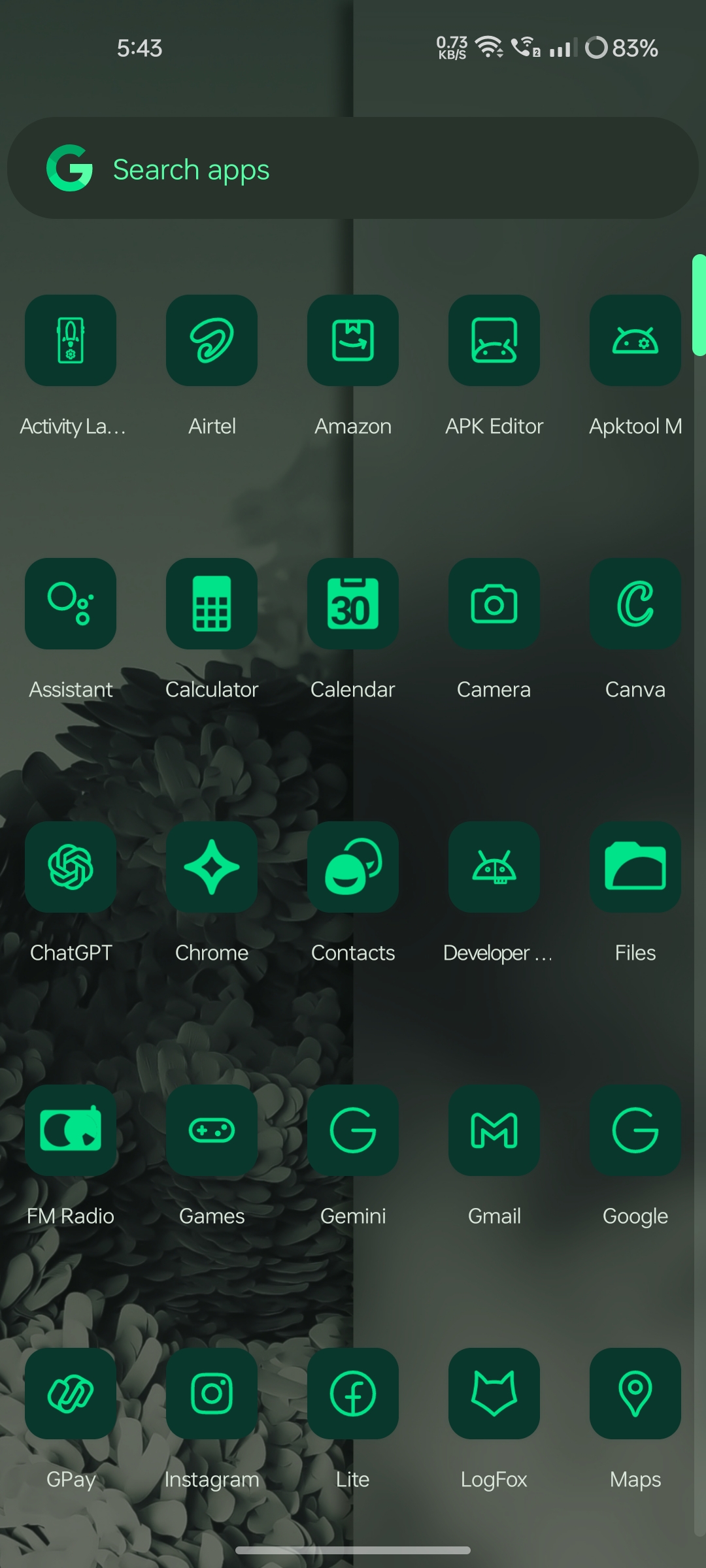706x1568 pixels.
Task: Open Maps
Action: click(x=635, y=1394)
